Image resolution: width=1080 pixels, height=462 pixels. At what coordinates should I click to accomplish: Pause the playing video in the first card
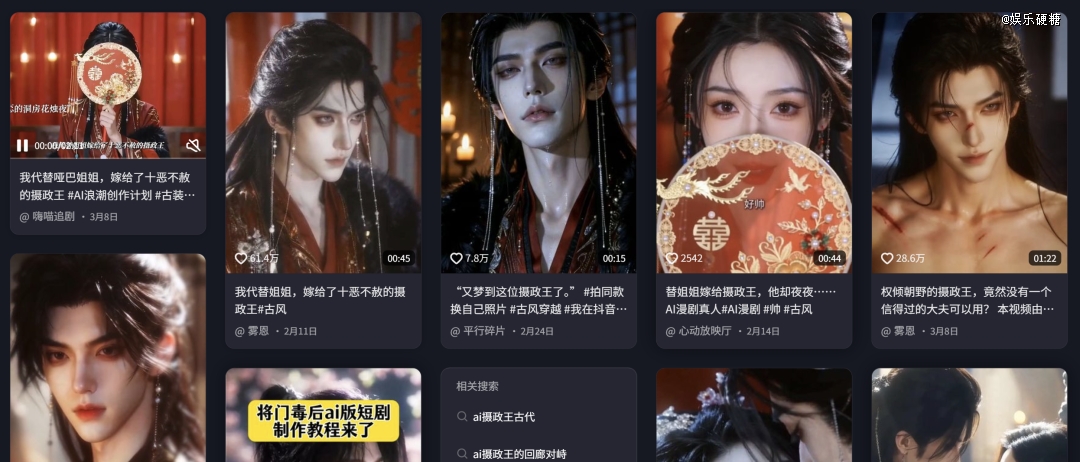(x=22, y=146)
